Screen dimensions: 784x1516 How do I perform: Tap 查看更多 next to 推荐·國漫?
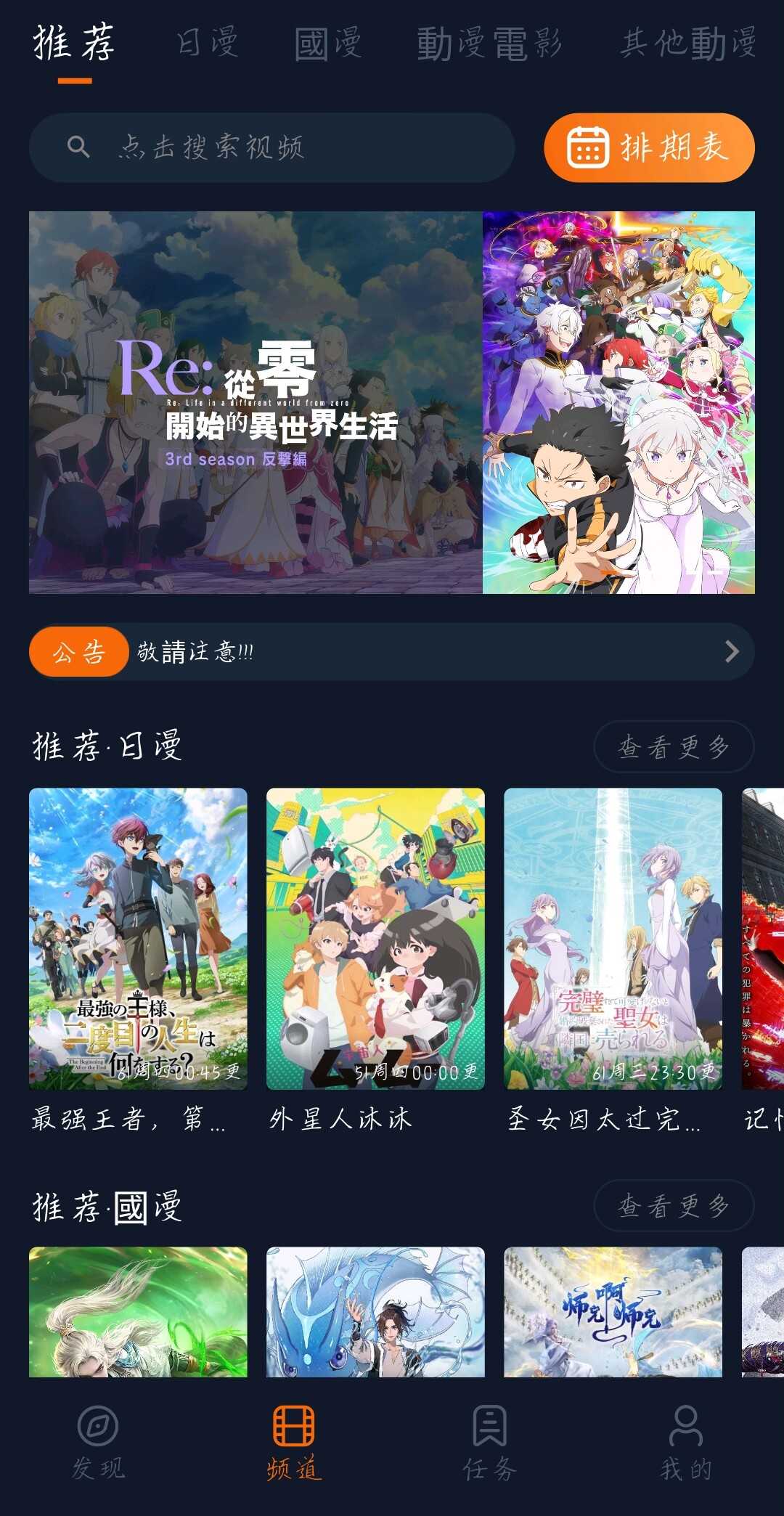674,1206
